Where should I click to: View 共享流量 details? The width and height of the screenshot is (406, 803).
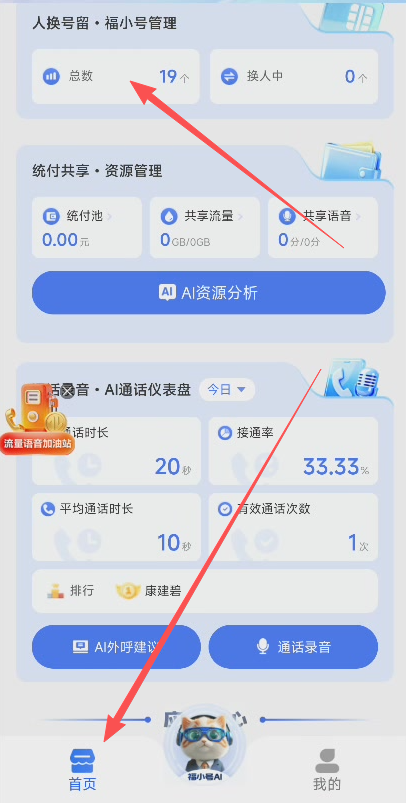pos(205,227)
